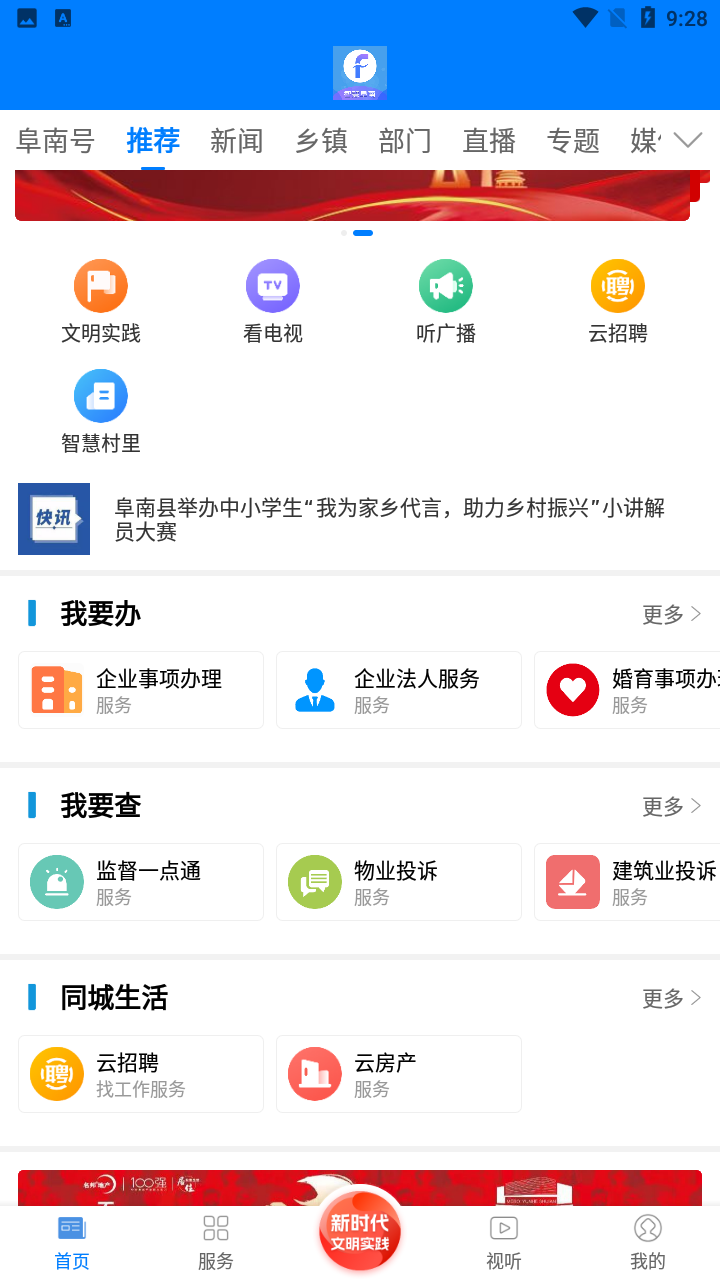Switch to the 新闻 tab
Screen dimensions: 720x1280
tap(236, 141)
